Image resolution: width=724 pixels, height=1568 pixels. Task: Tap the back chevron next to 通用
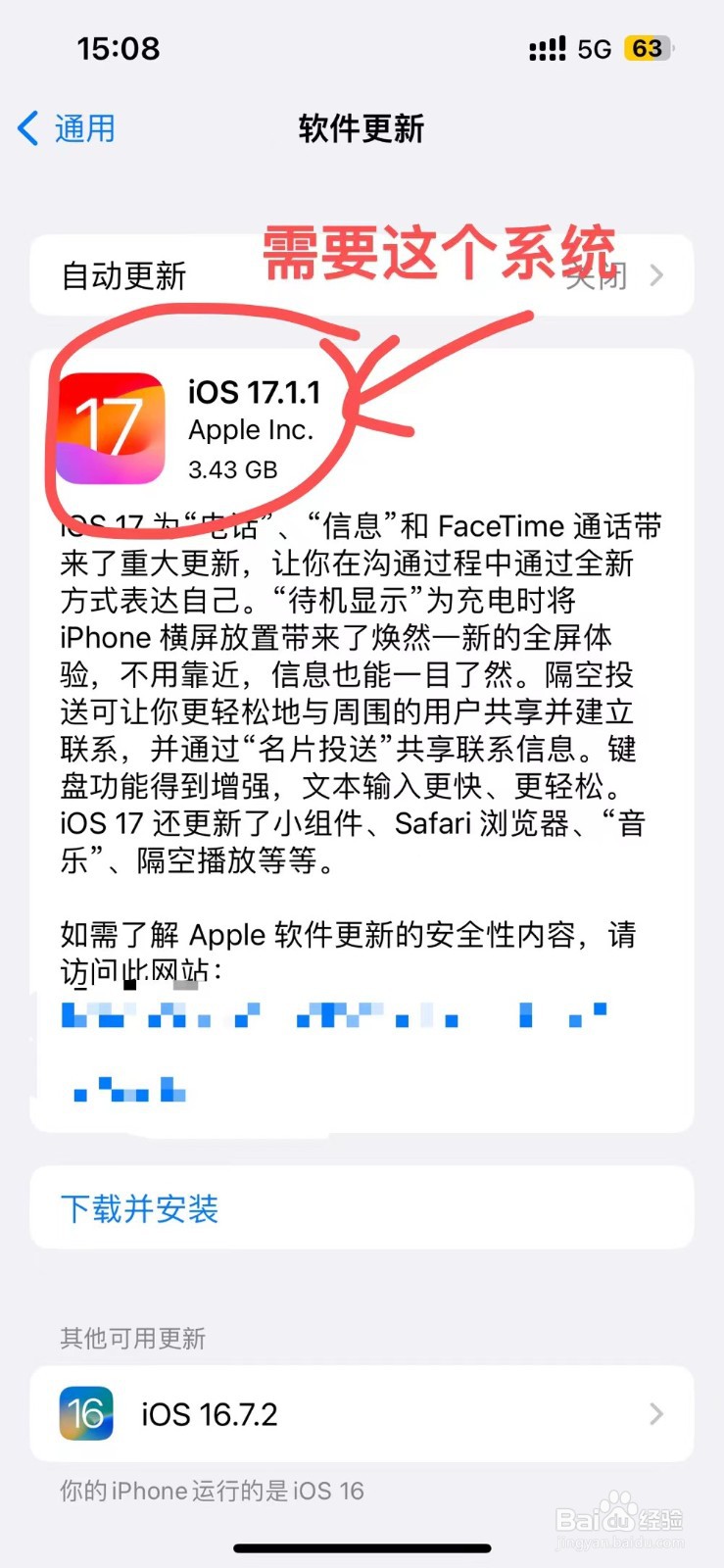[27, 127]
